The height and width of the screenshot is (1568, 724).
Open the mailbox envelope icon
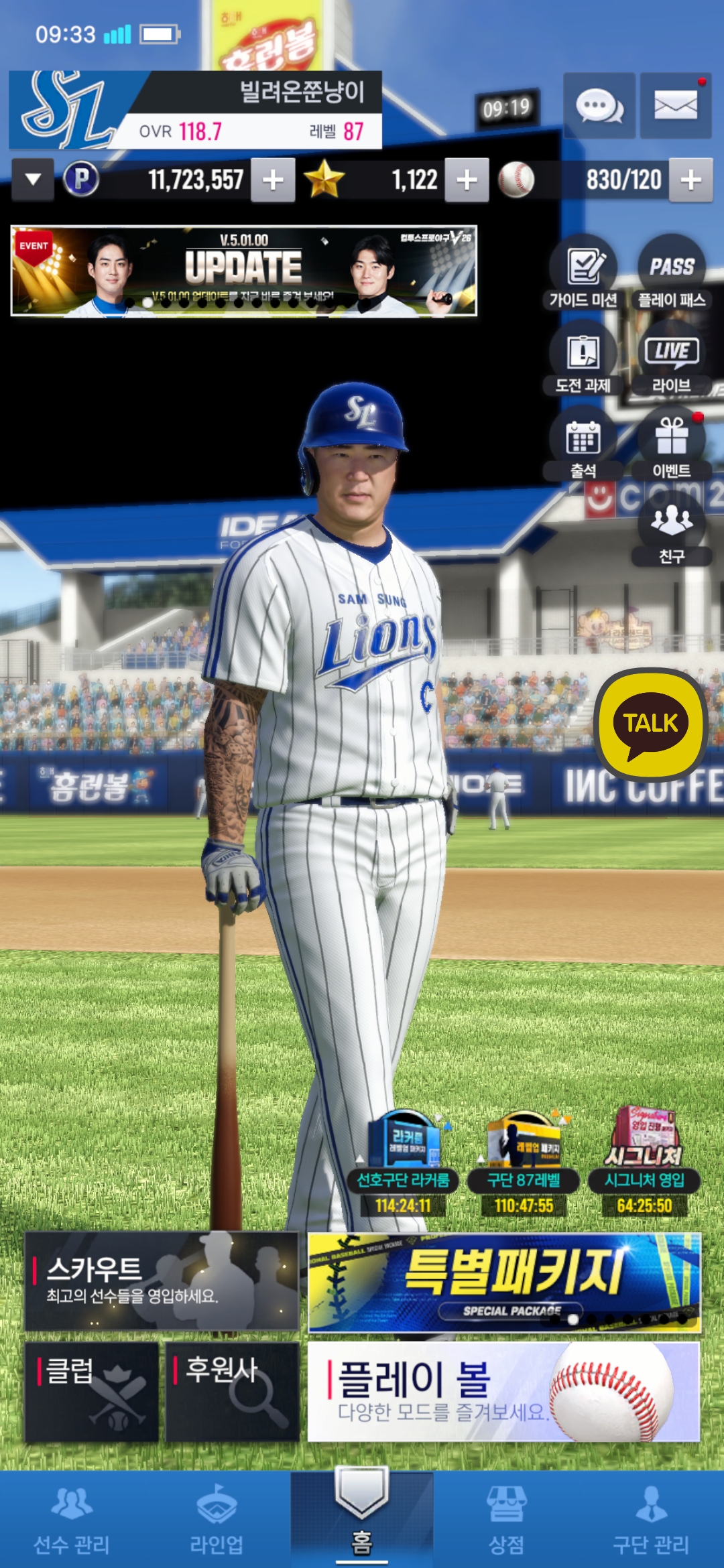675,107
